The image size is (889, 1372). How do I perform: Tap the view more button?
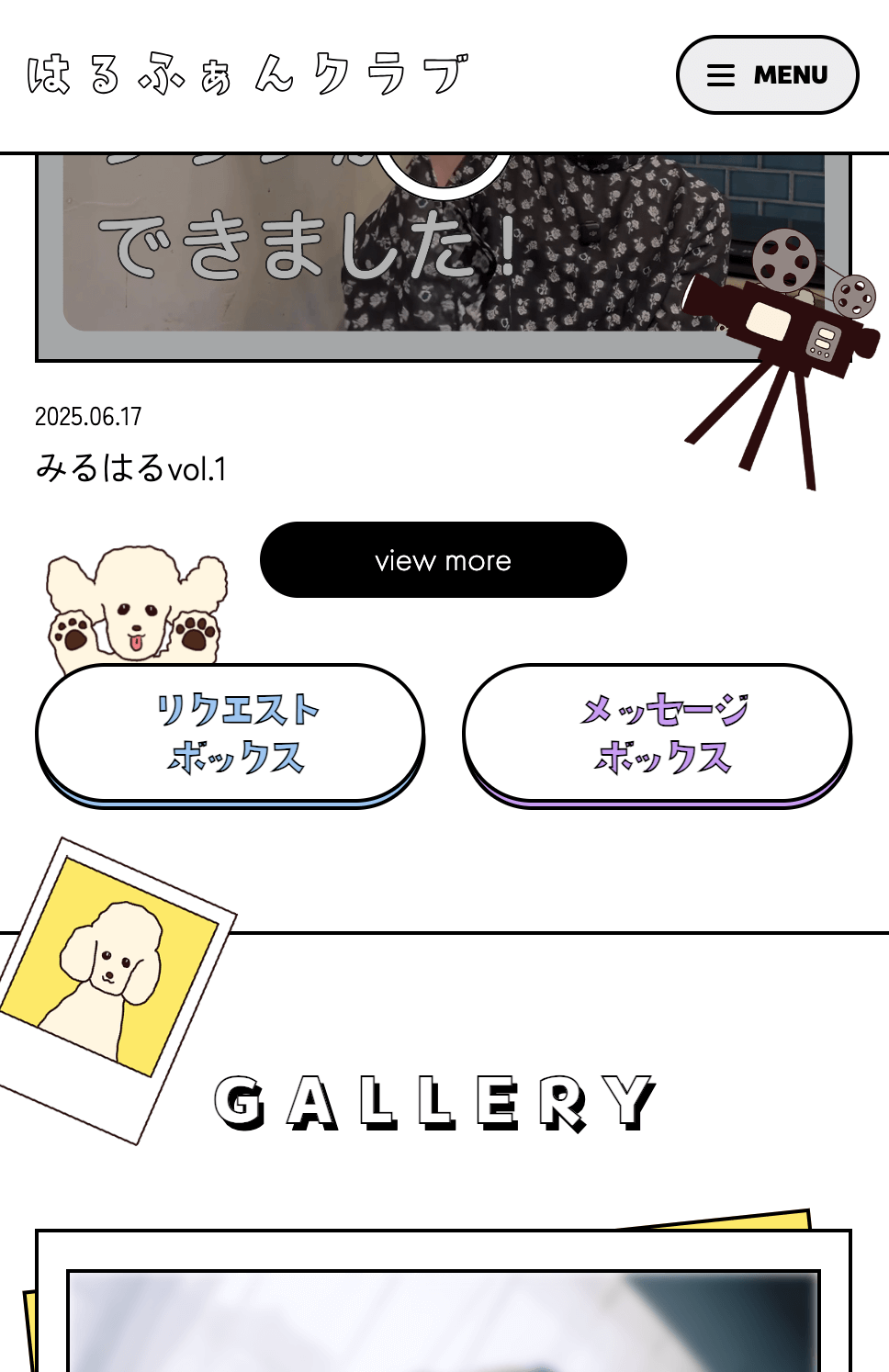[x=443, y=560]
